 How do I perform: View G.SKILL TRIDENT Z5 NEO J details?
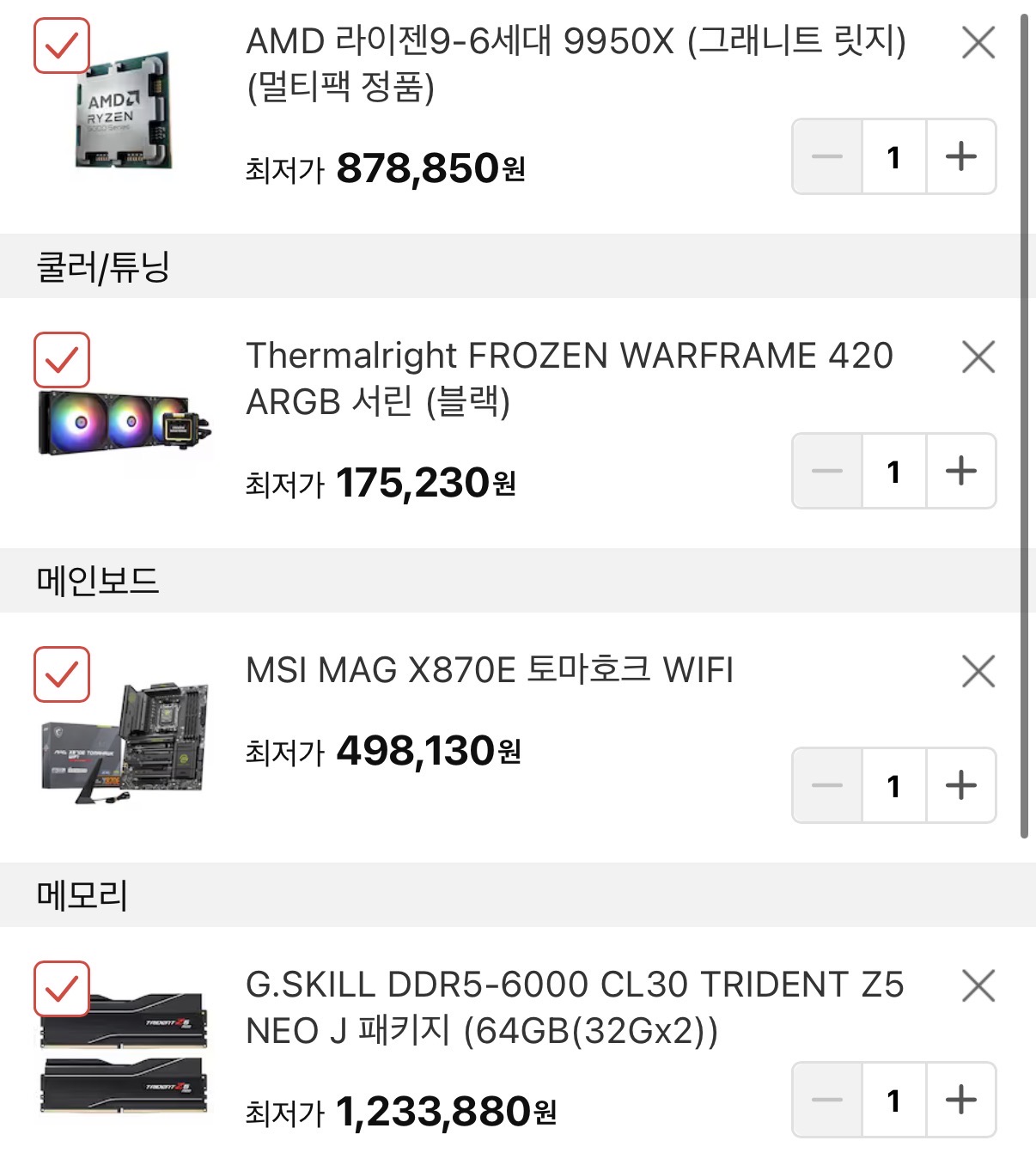[574, 1007]
